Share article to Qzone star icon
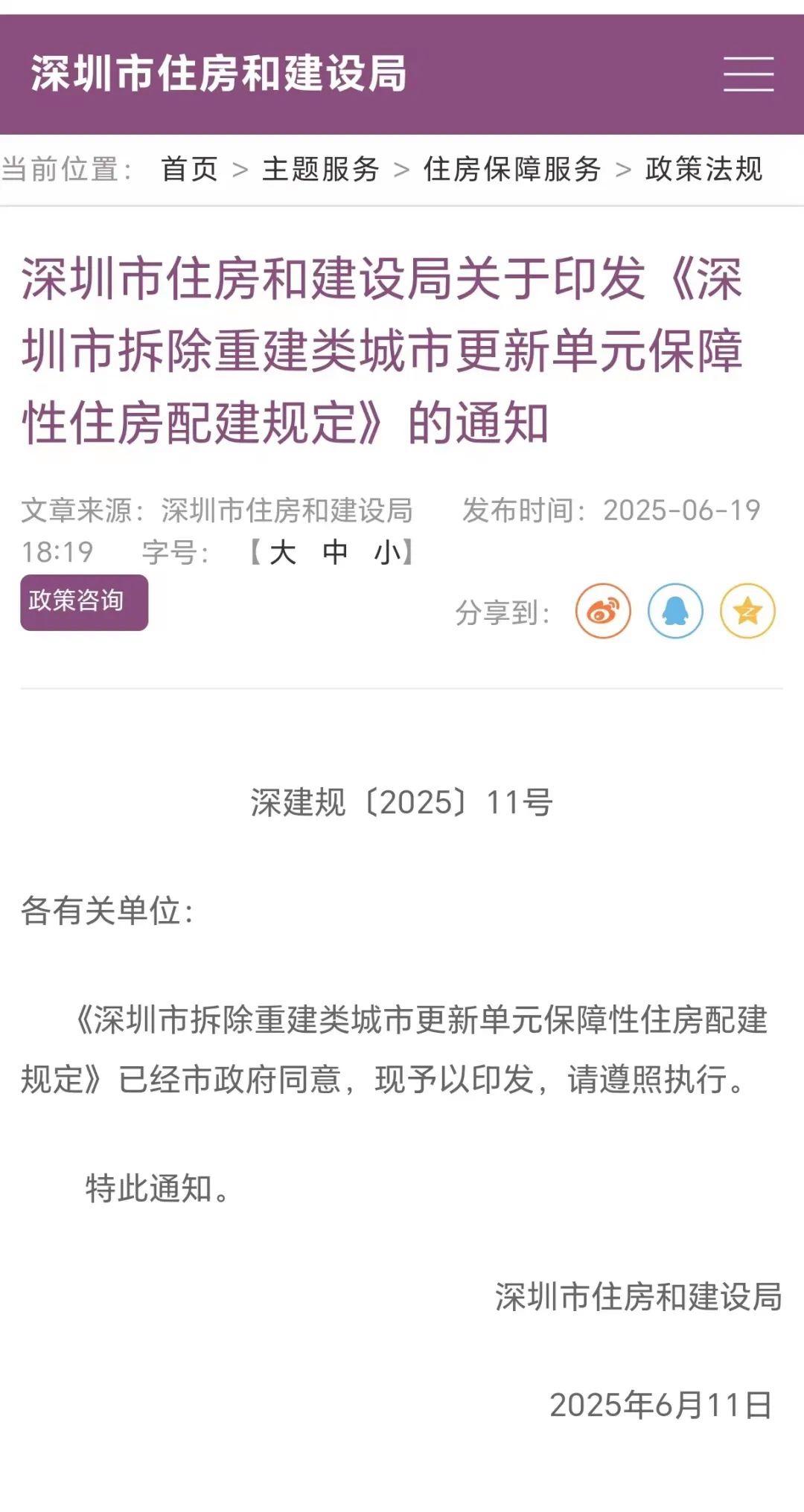The height and width of the screenshot is (1512, 804). point(747,611)
